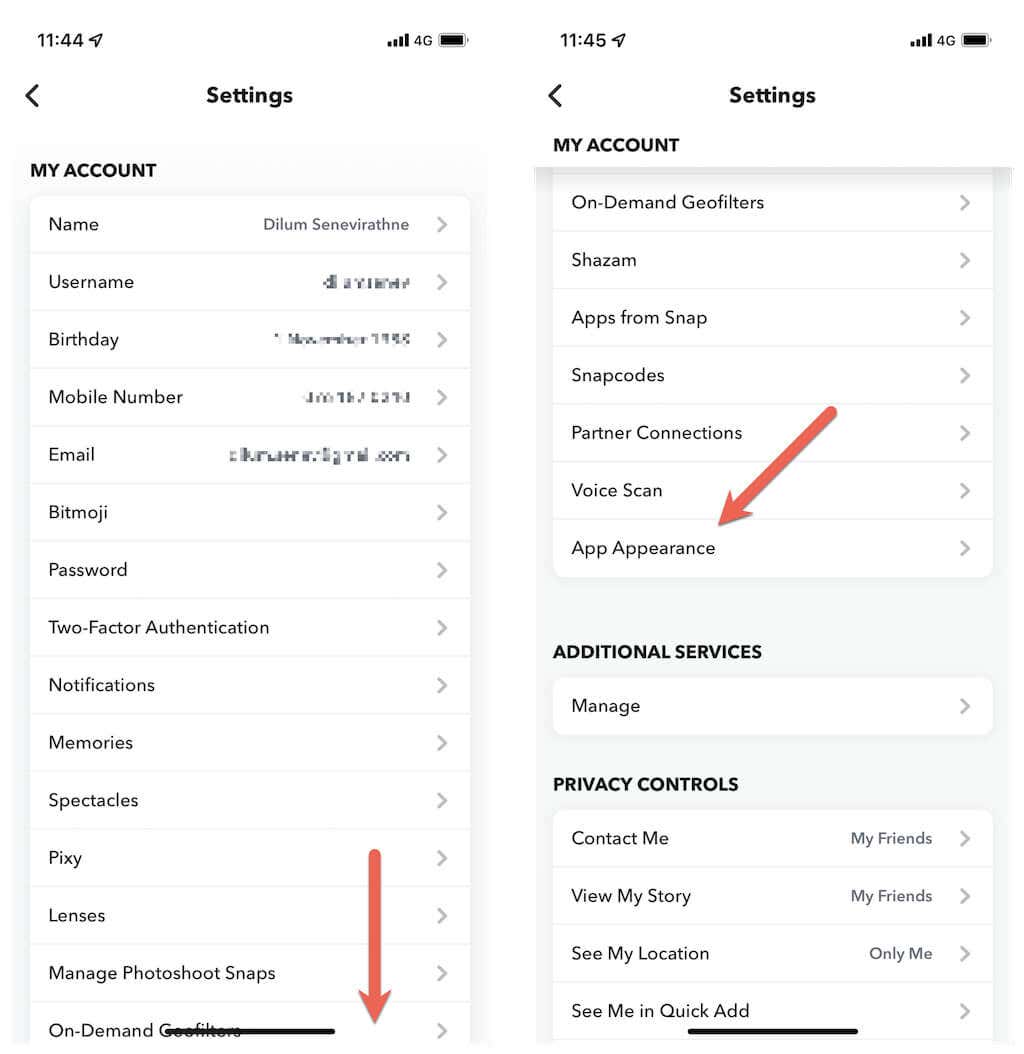Open Notifications settings
The image size is (1024, 1054).
[249, 685]
